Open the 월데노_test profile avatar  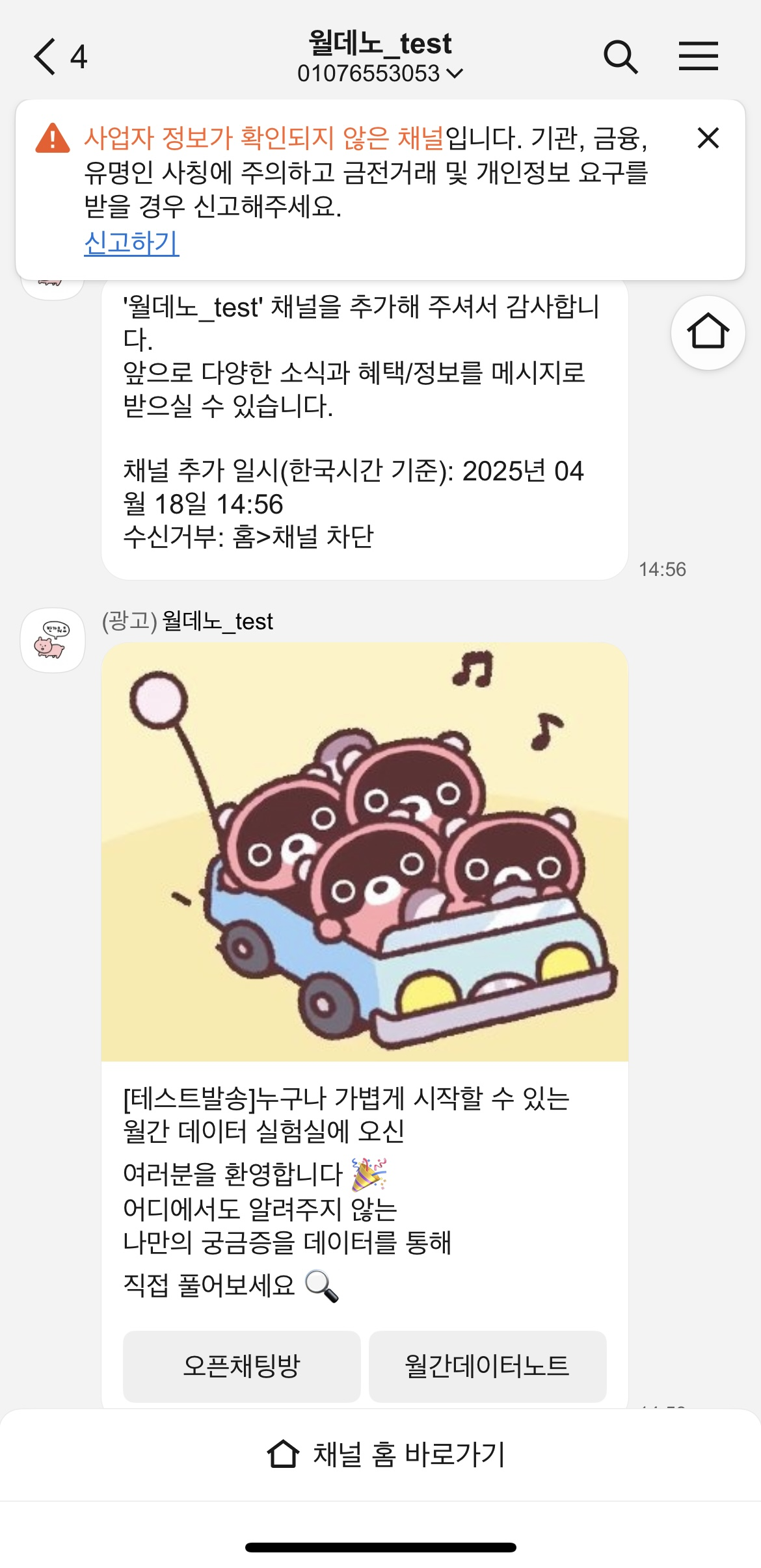coord(53,640)
